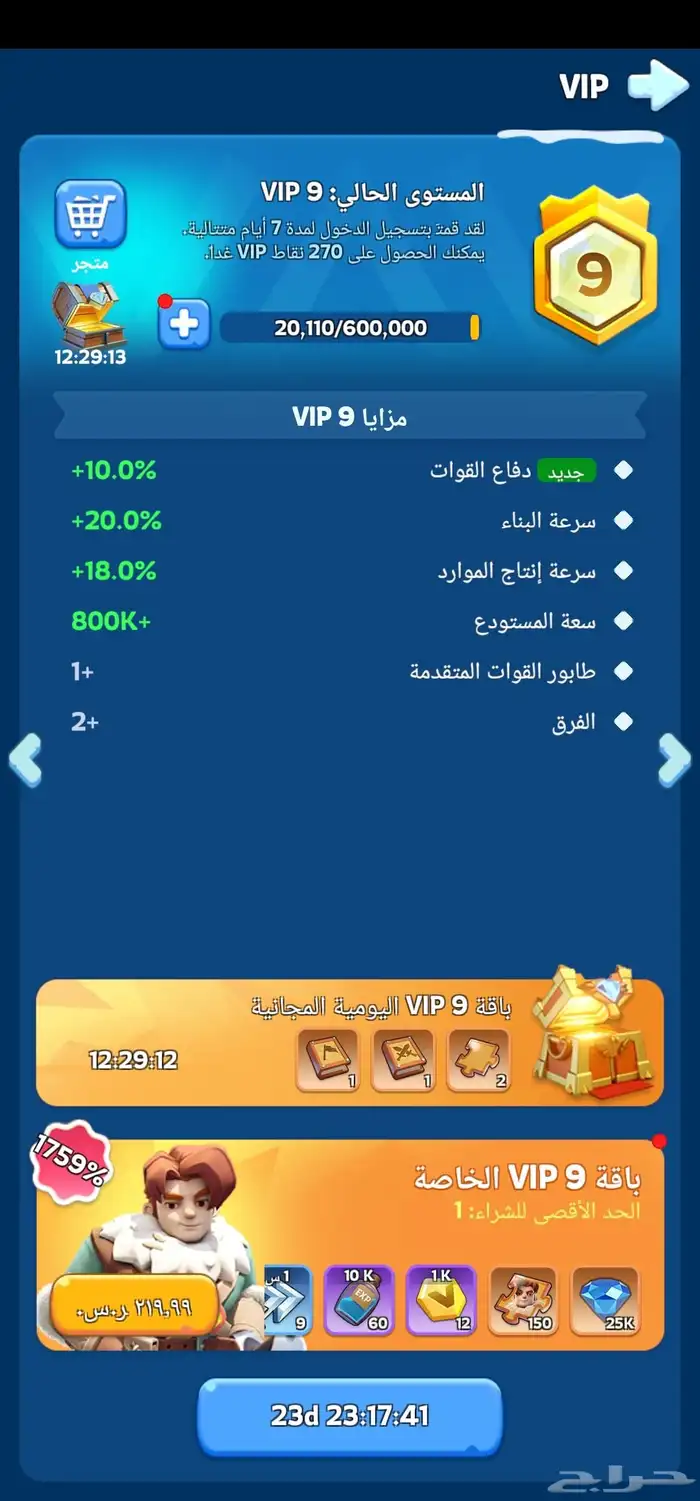The height and width of the screenshot is (1501, 700).
Task: Buy the special VIP 9 pack for 219.99
Action: click(135, 1307)
